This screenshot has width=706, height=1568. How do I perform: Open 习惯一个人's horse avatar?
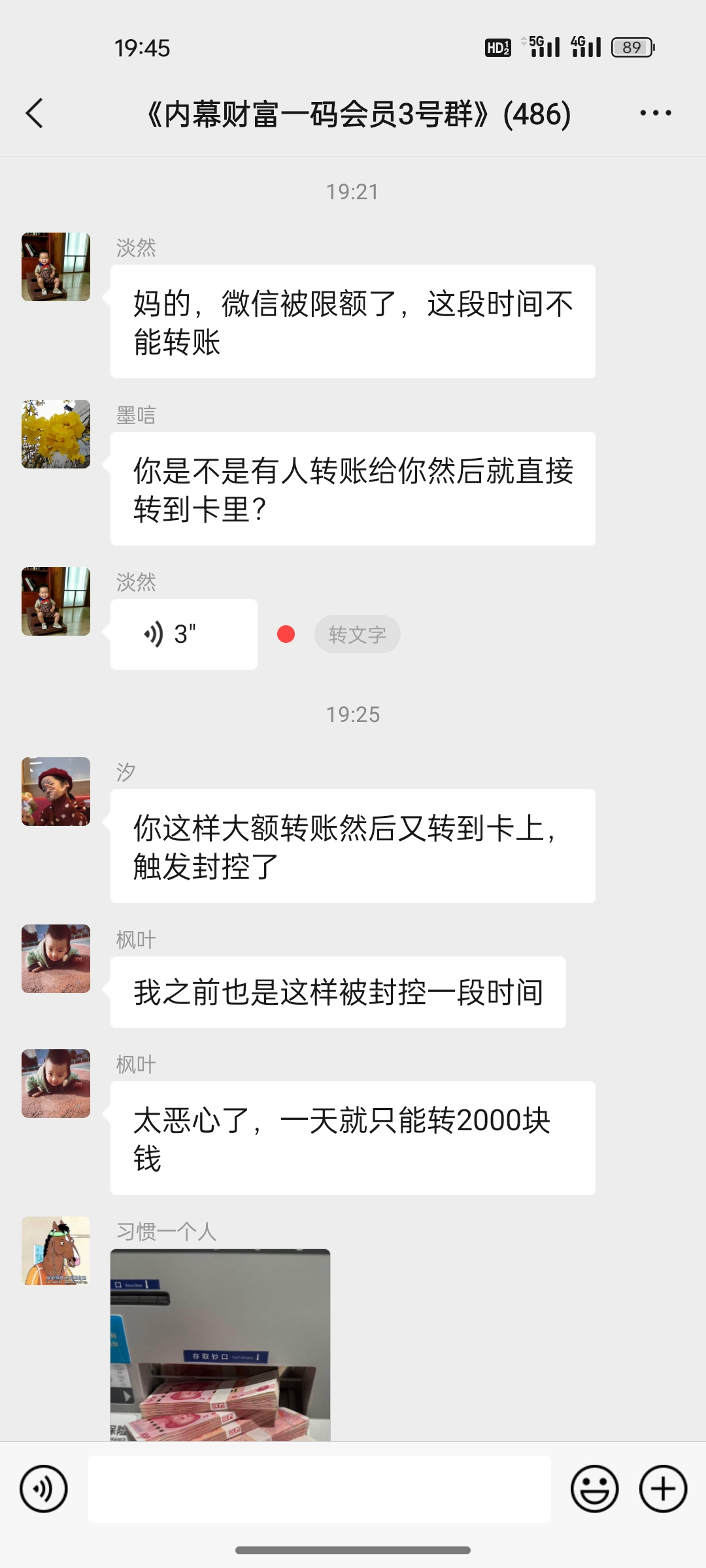click(x=56, y=1250)
